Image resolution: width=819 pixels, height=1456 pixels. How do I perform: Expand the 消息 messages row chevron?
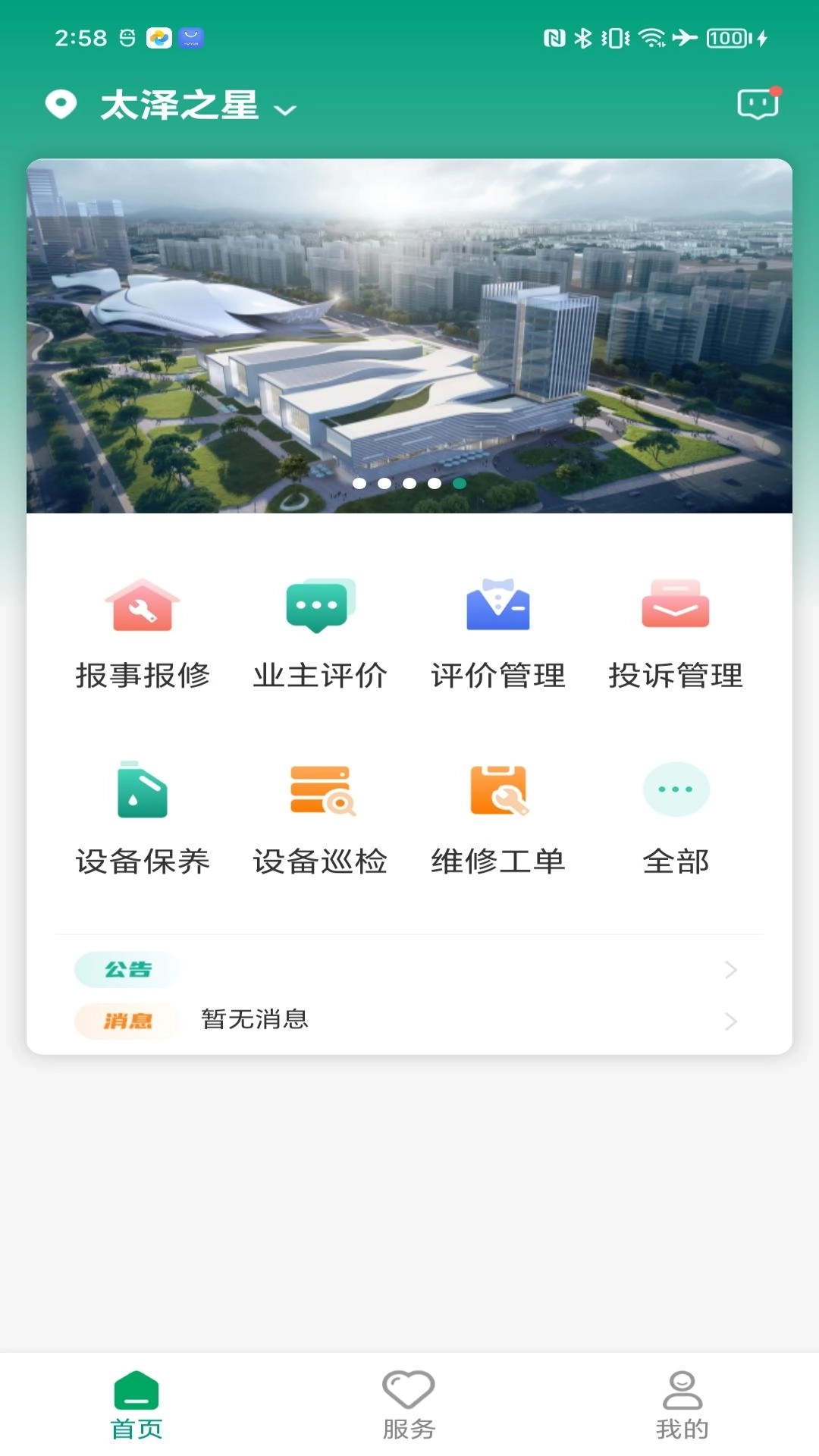click(x=730, y=1021)
